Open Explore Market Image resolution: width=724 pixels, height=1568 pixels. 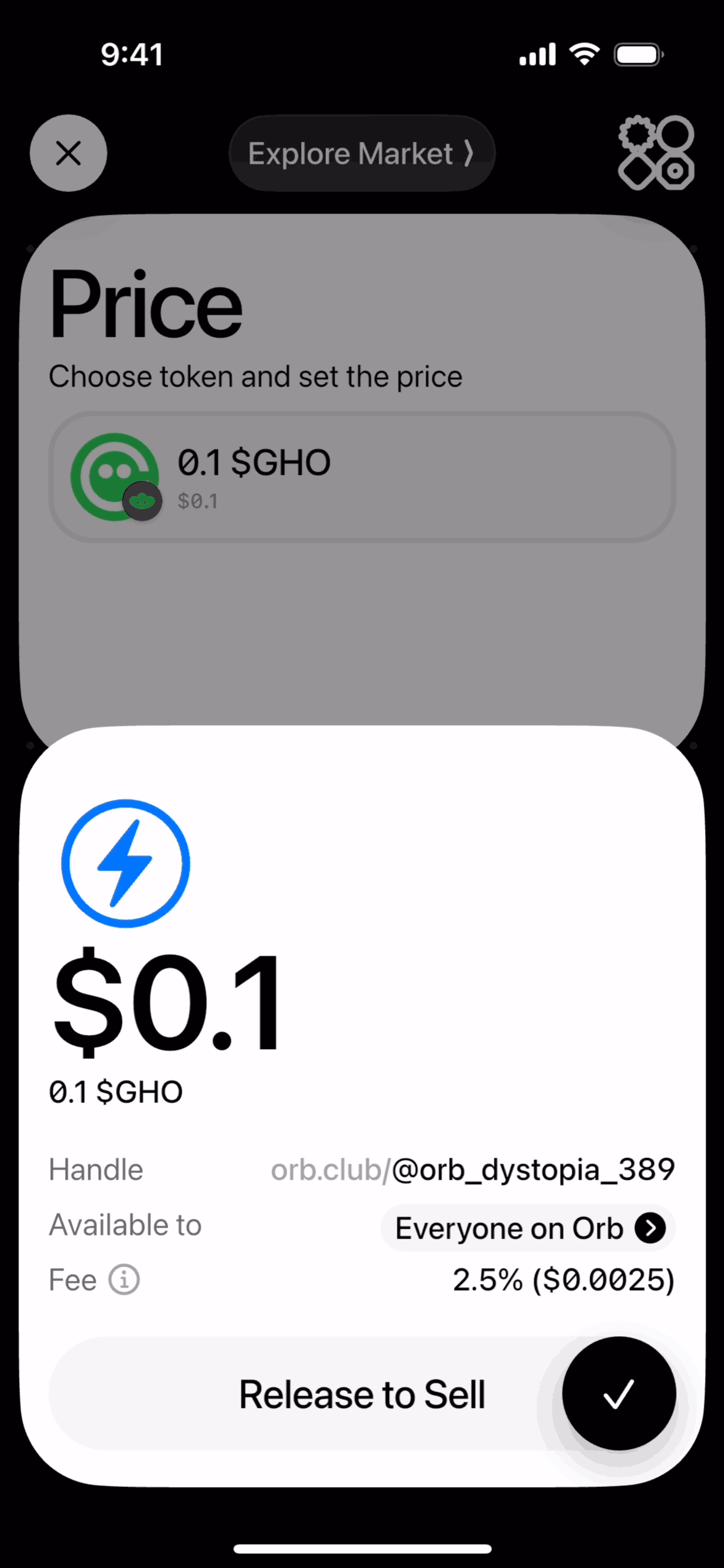[x=361, y=153]
